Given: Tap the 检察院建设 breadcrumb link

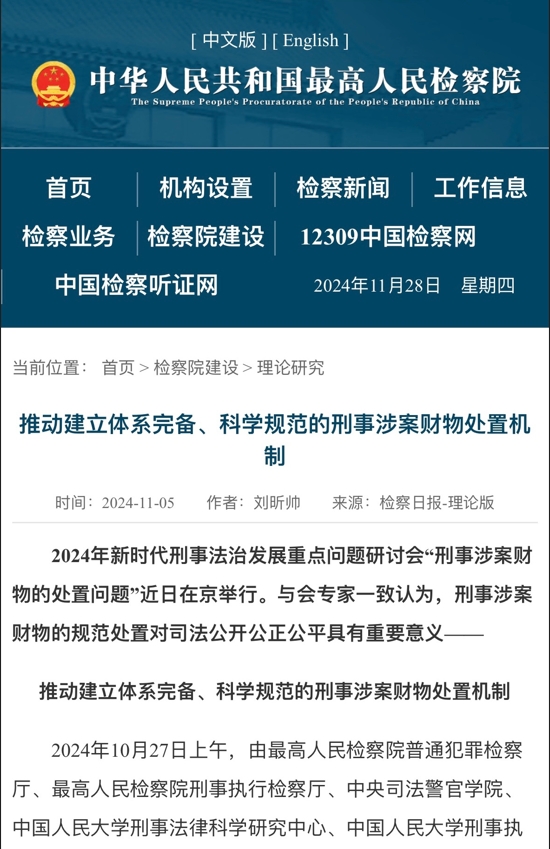Looking at the screenshot, I should coord(196,368).
